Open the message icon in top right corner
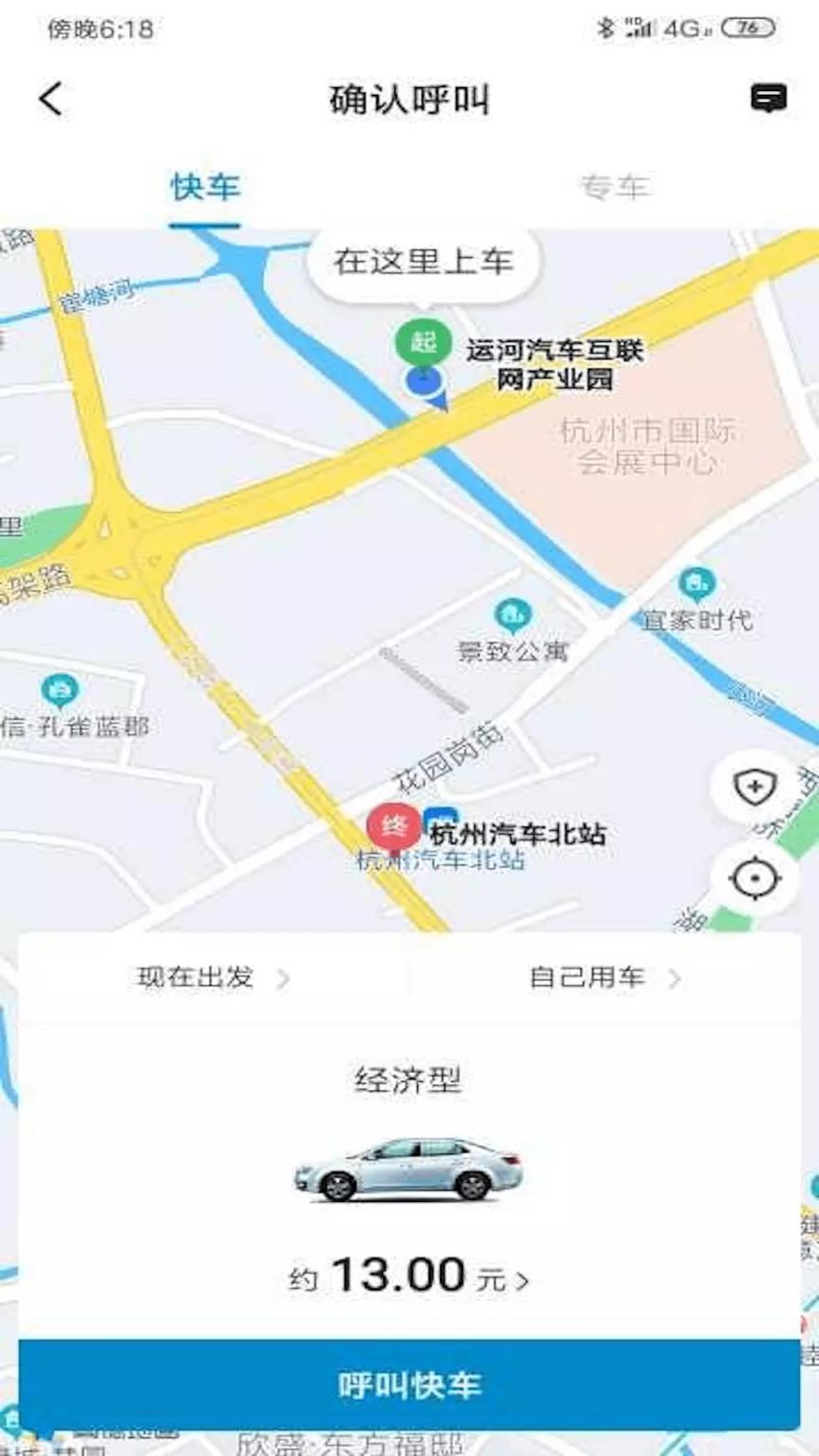 (x=770, y=98)
